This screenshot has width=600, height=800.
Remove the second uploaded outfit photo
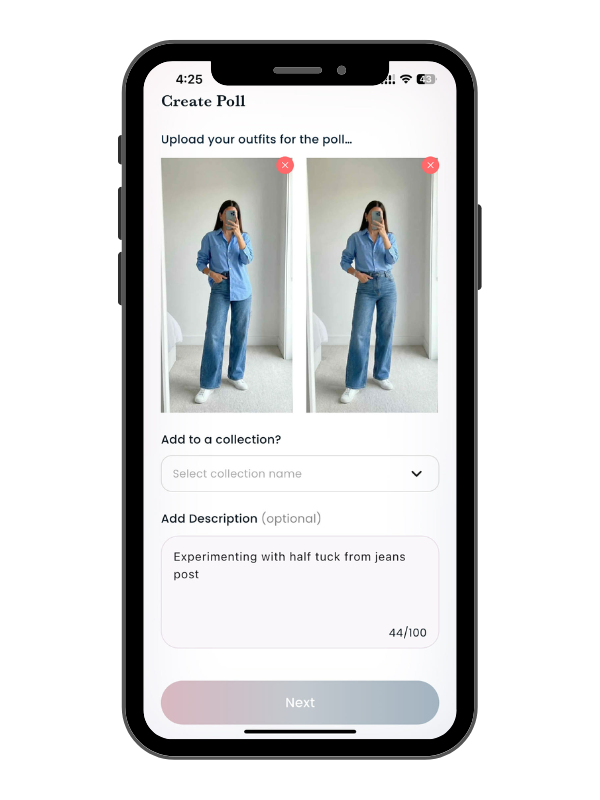click(x=431, y=165)
